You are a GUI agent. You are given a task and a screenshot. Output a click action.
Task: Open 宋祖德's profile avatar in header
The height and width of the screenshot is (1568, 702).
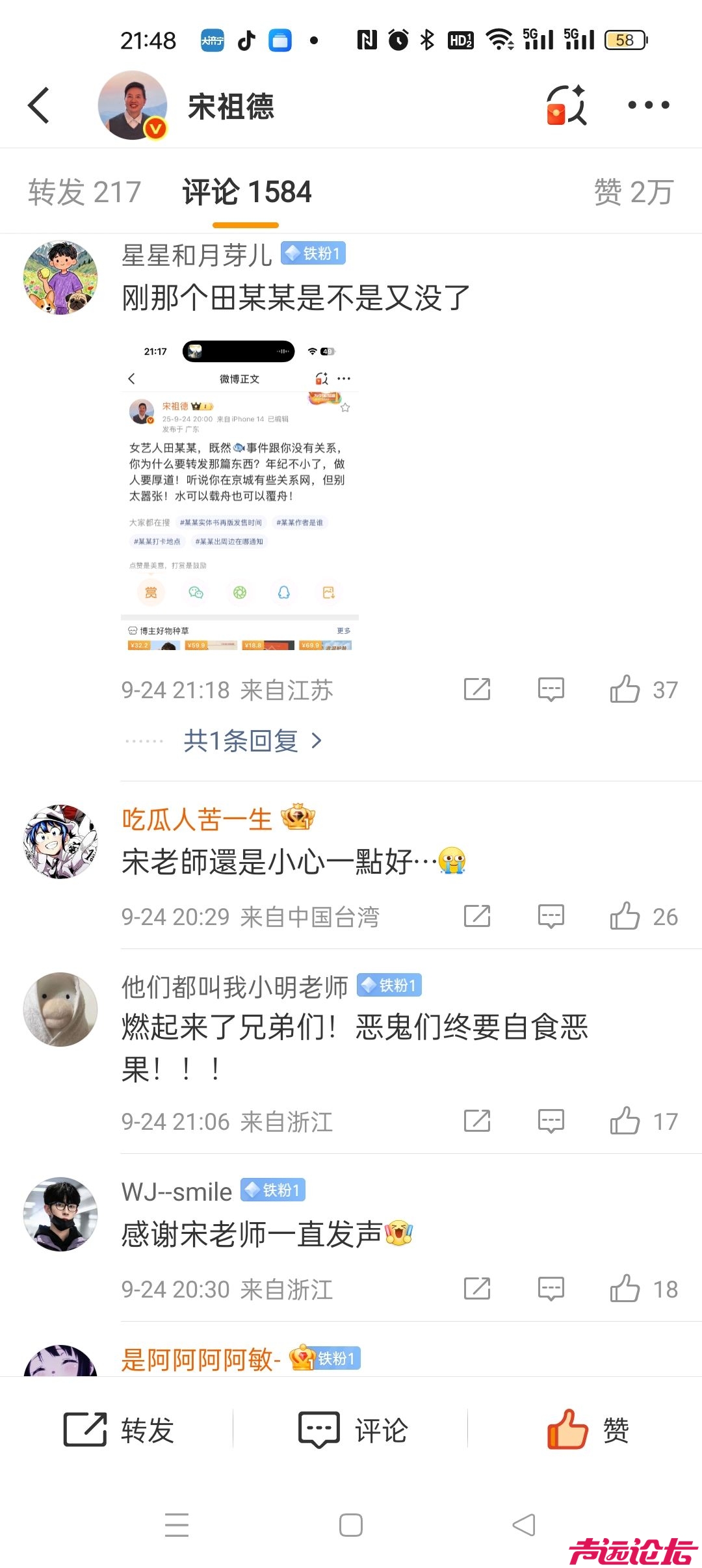pyautogui.click(x=133, y=105)
